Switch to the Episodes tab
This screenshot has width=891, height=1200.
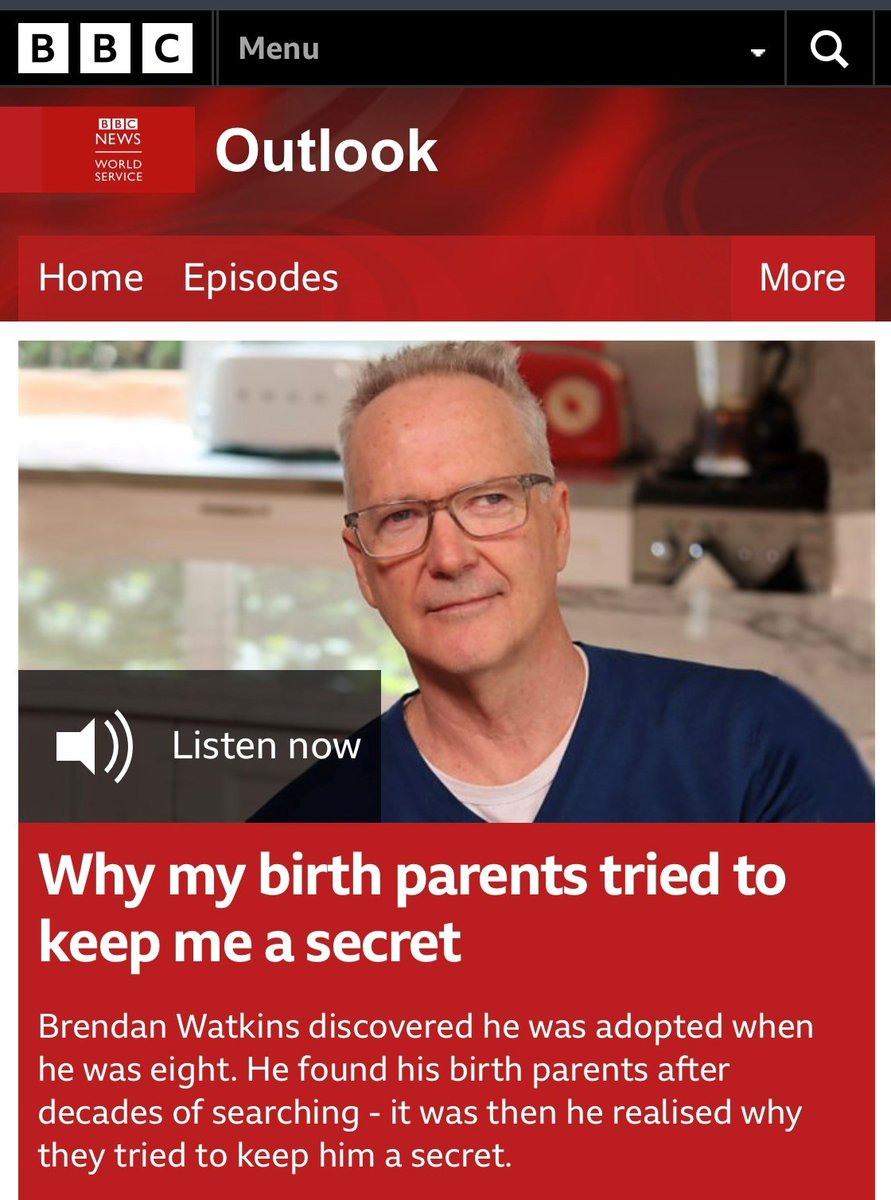[x=260, y=277]
